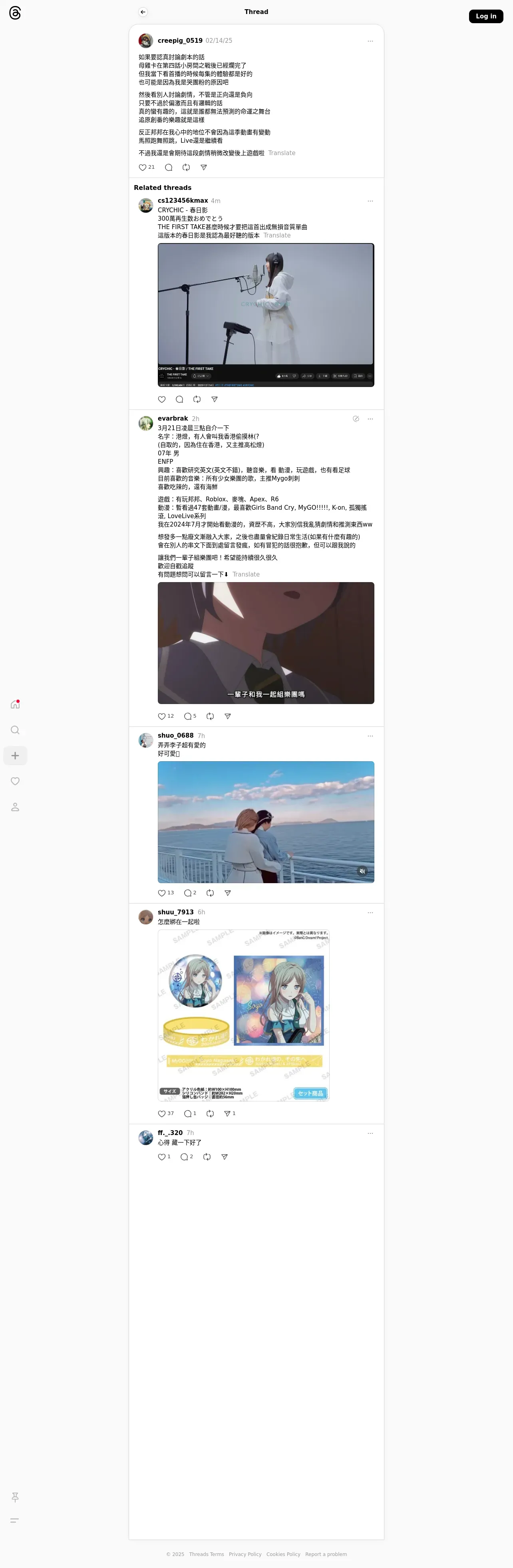Go back using the arrow button
This screenshot has width=513, height=1568.
(x=143, y=12)
